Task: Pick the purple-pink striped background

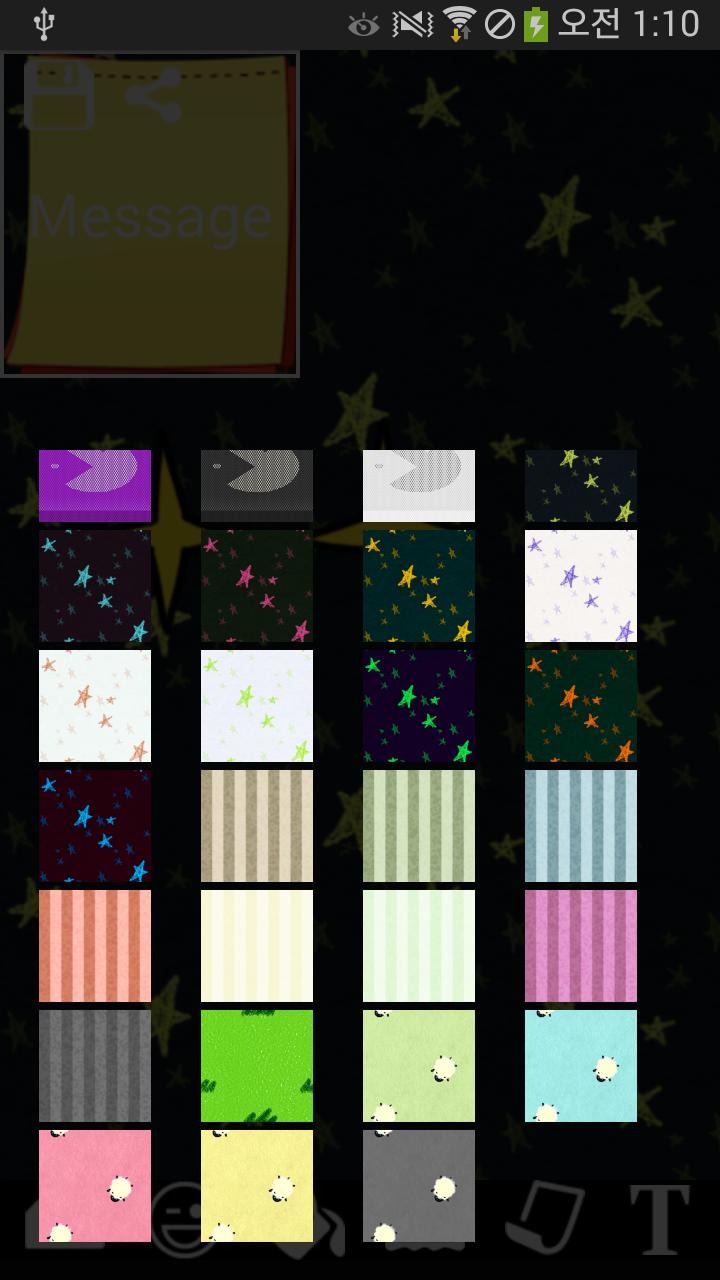Action: (581, 946)
